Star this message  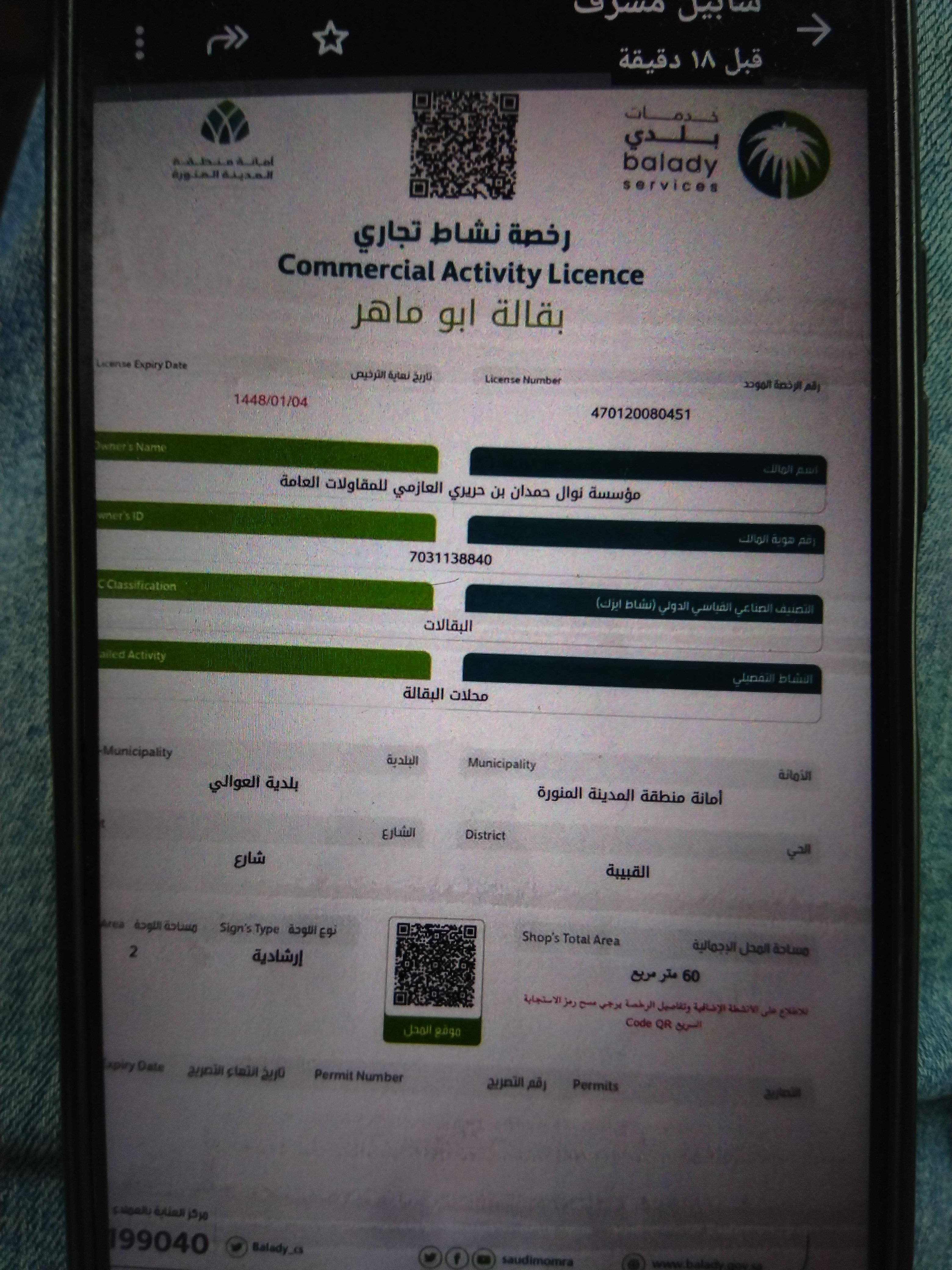point(330,38)
